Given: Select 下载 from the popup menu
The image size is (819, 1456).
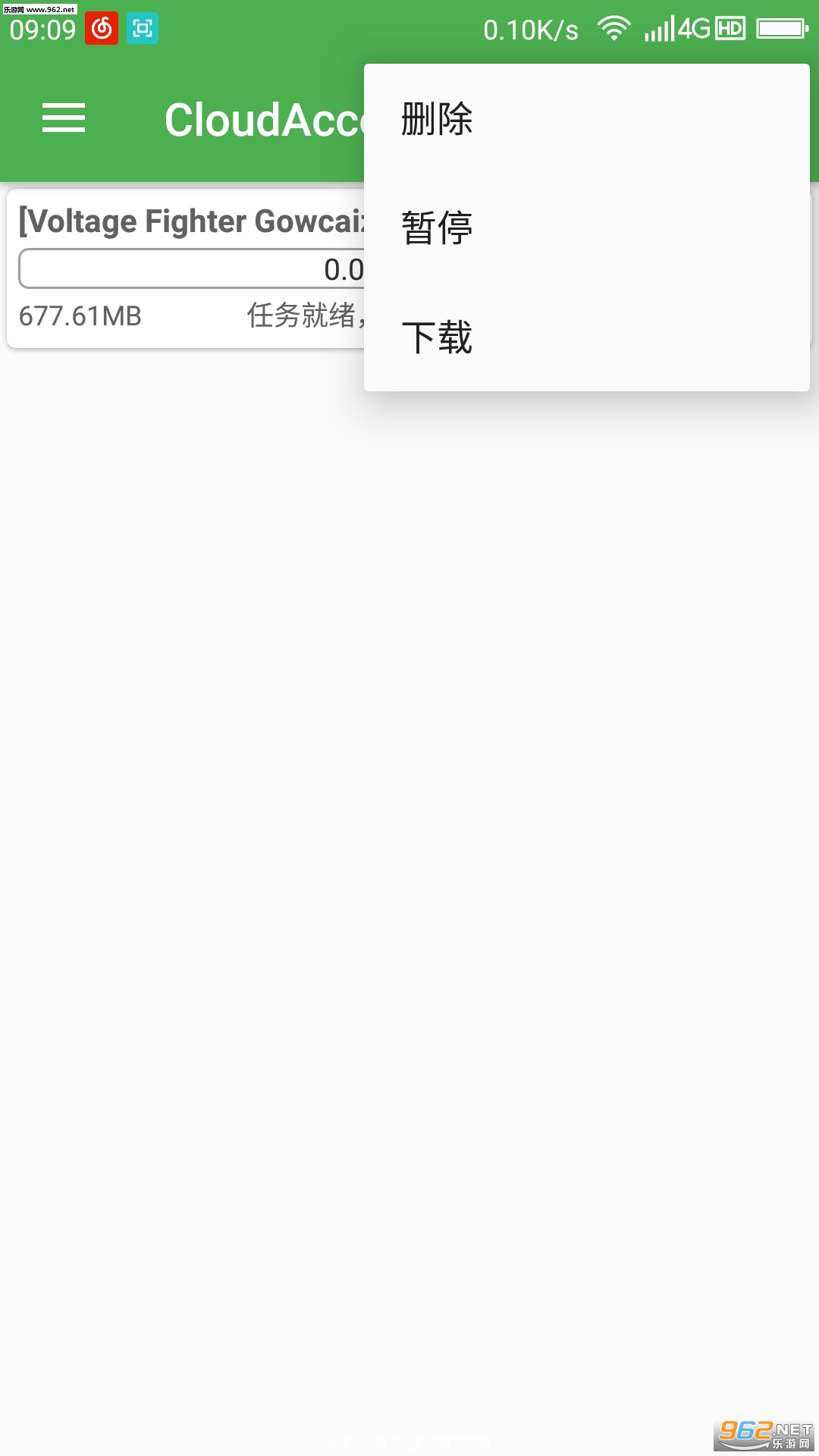Looking at the screenshot, I should click(x=586, y=337).
